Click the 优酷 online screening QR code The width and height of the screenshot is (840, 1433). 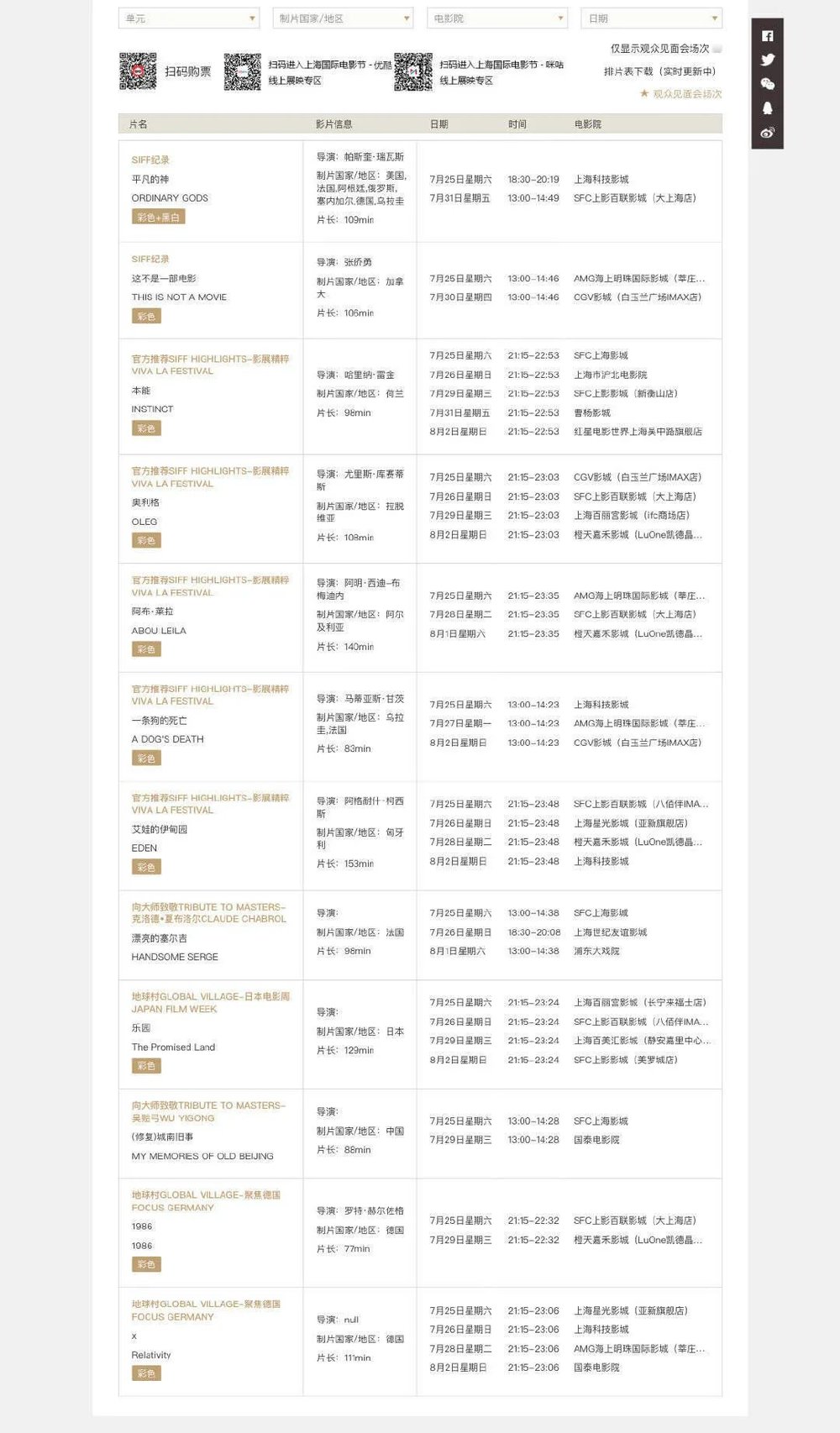[240, 71]
